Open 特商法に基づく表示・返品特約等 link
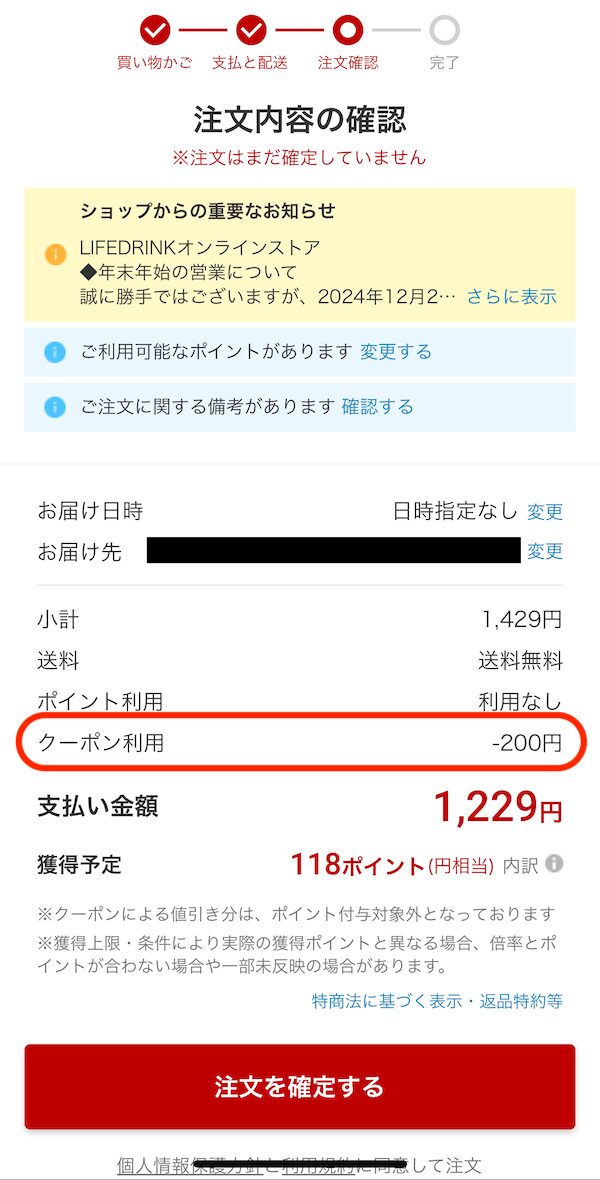The height and width of the screenshot is (1180, 600). click(x=437, y=1001)
